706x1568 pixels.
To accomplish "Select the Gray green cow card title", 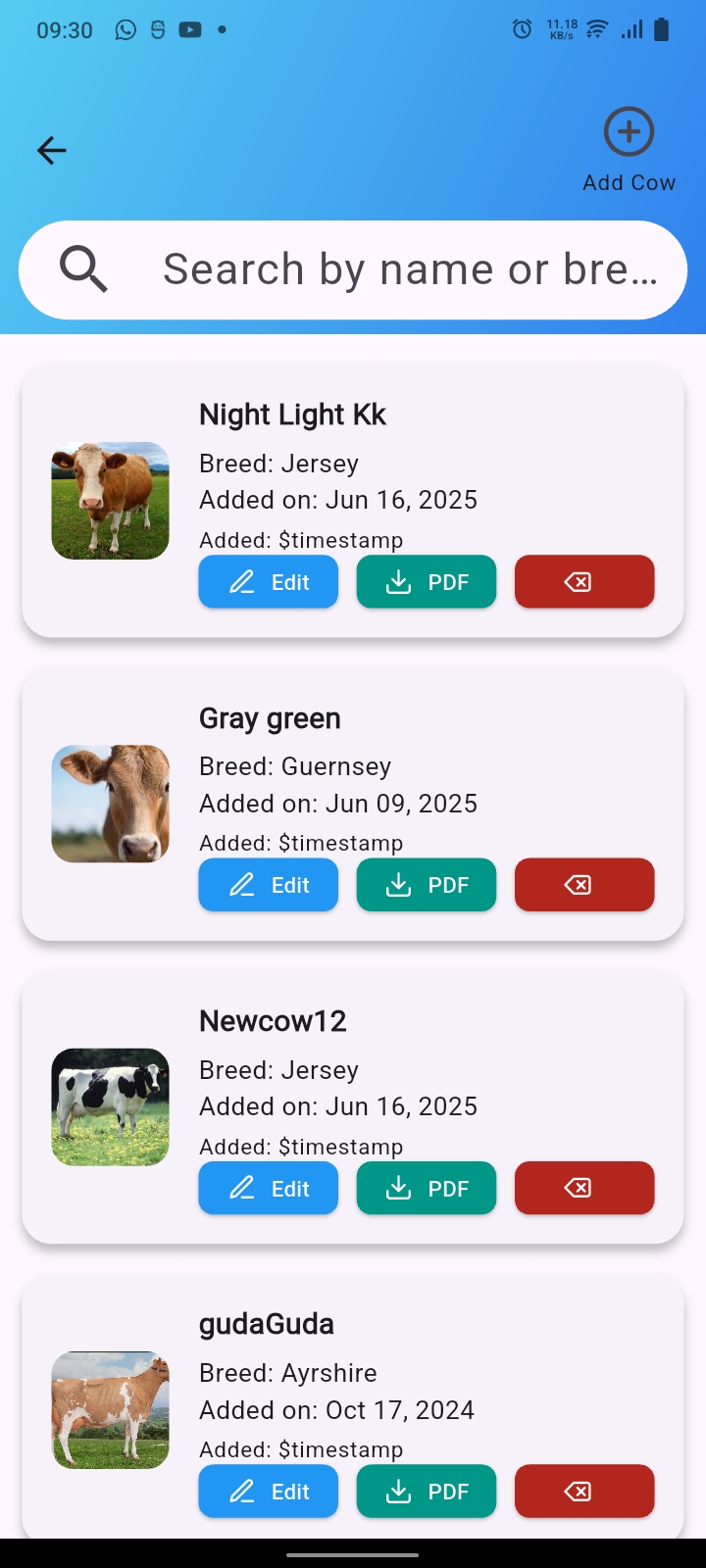I will tap(270, 717).
